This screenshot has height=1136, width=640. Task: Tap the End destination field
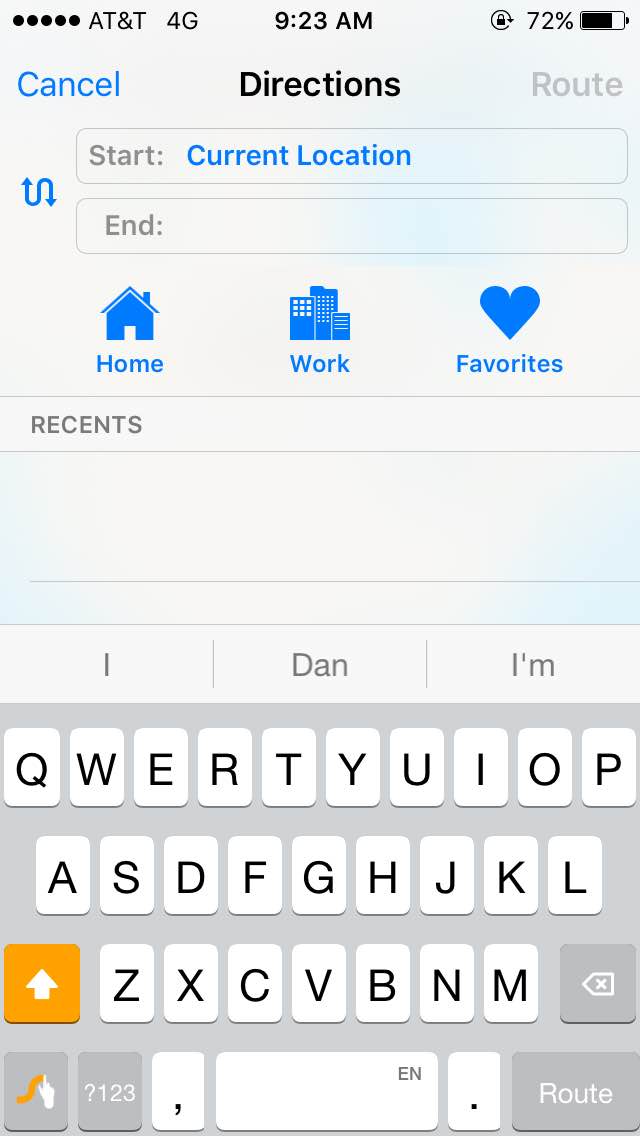(x=352, y=226)
